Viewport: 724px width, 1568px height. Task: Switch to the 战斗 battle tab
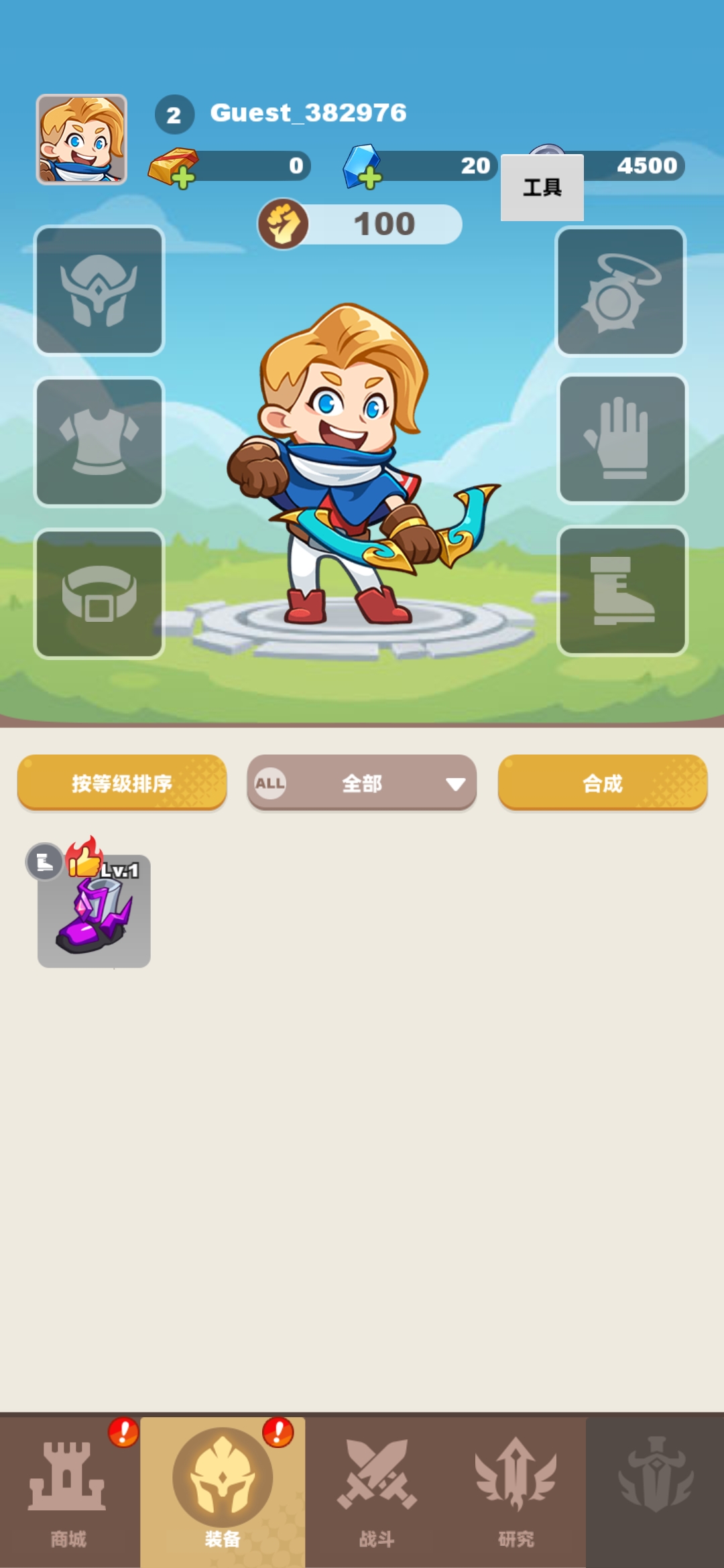click(377, 1491)
